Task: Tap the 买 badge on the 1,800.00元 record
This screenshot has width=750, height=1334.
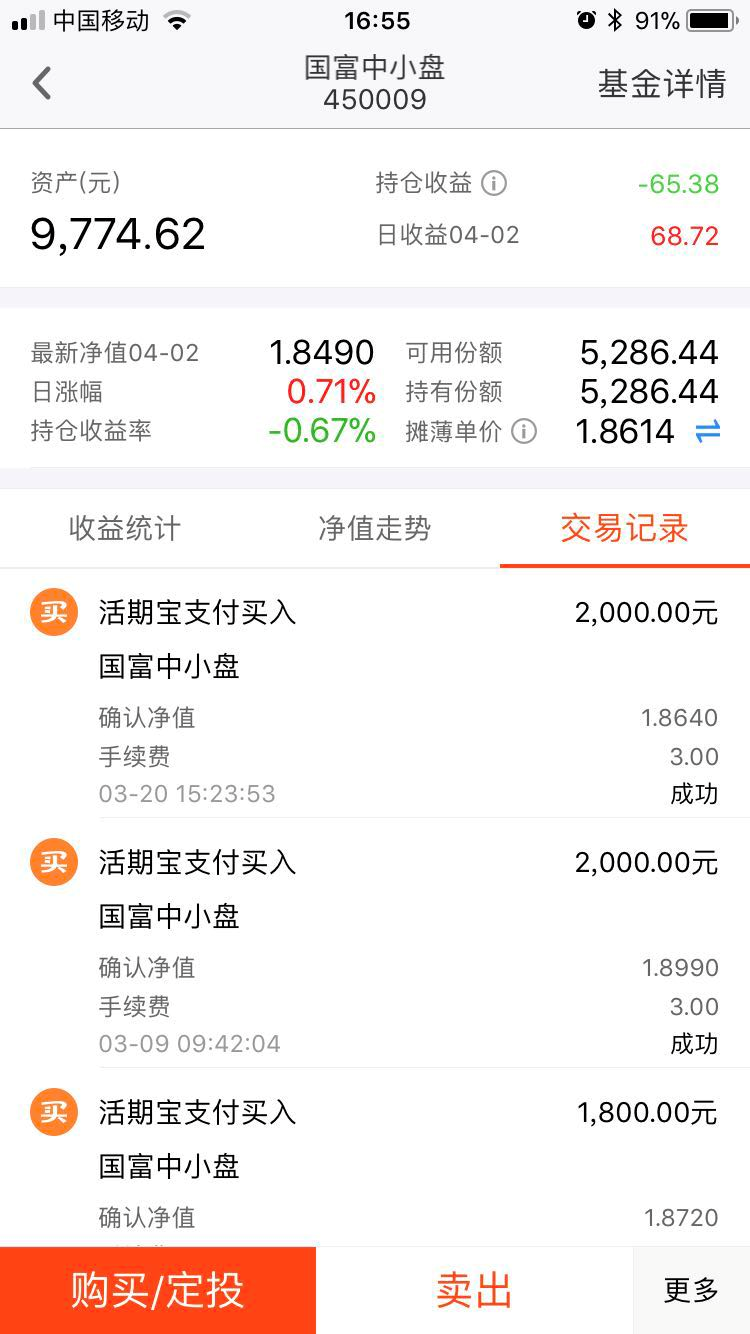Action: pyautogui.click(x=52, y=1112)
